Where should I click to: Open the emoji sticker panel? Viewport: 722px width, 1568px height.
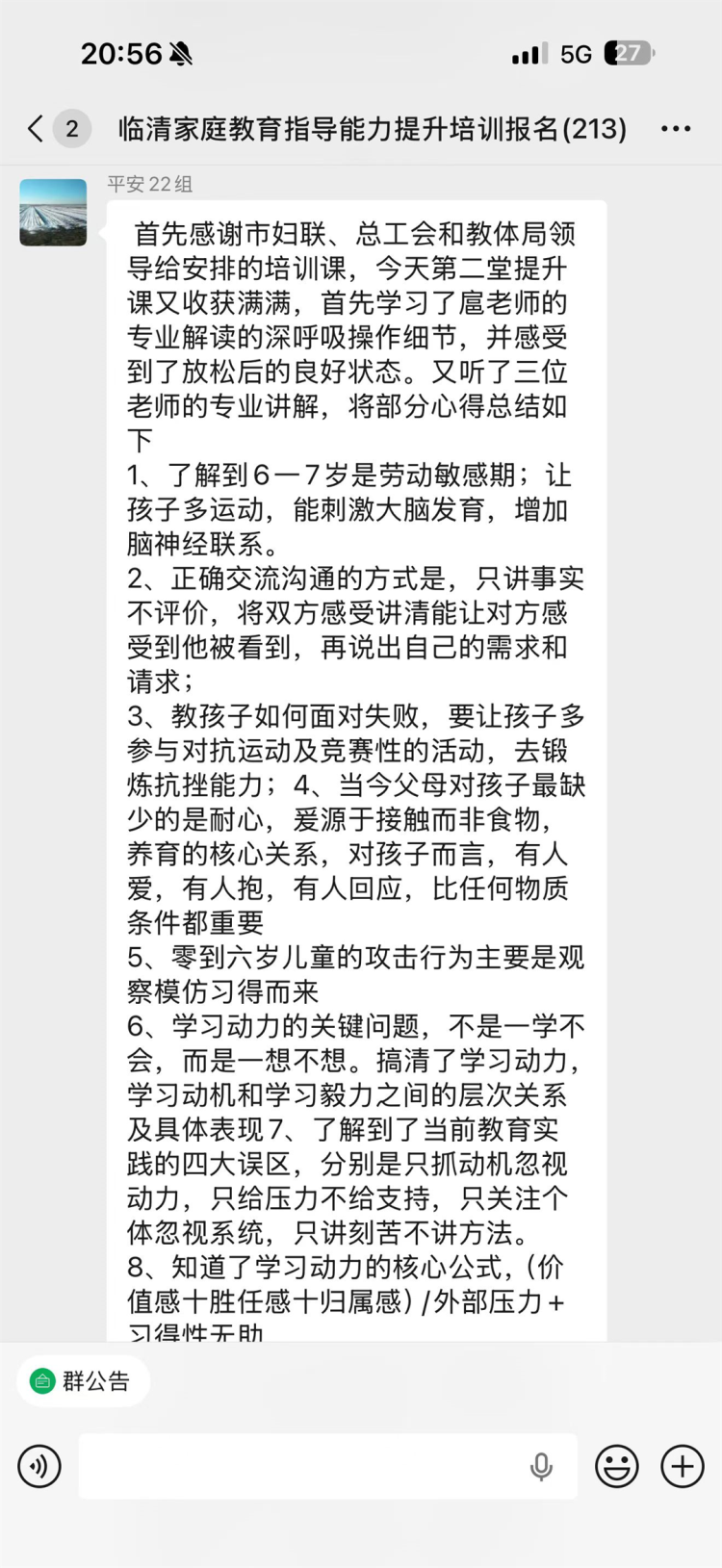616,1466
